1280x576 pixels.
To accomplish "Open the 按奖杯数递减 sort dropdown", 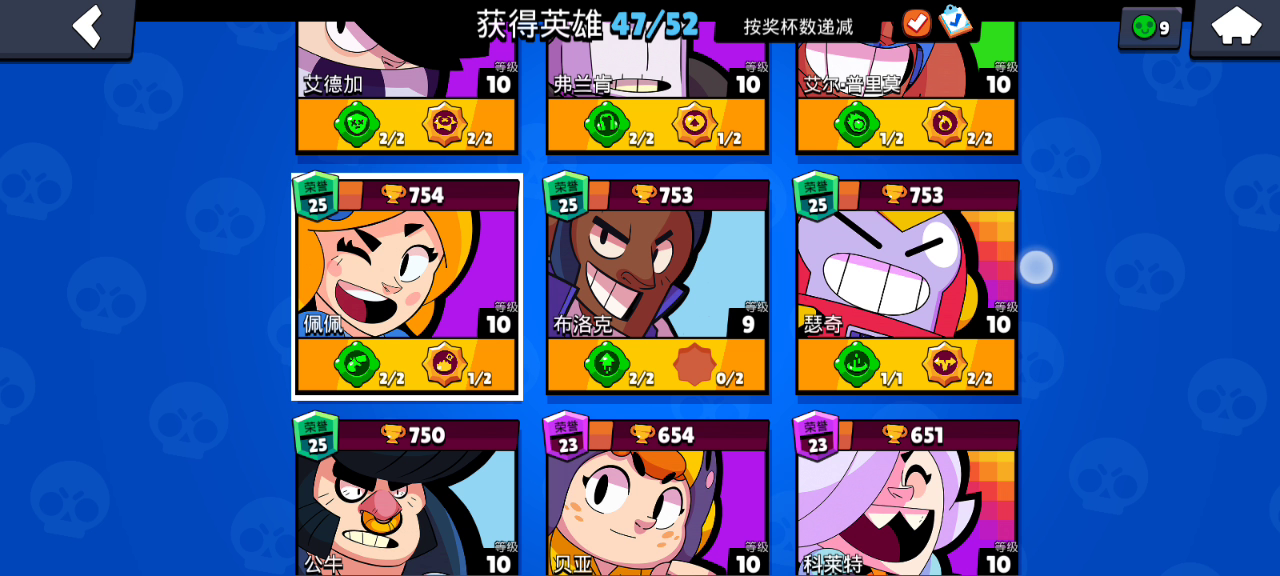I will [798, 26].
